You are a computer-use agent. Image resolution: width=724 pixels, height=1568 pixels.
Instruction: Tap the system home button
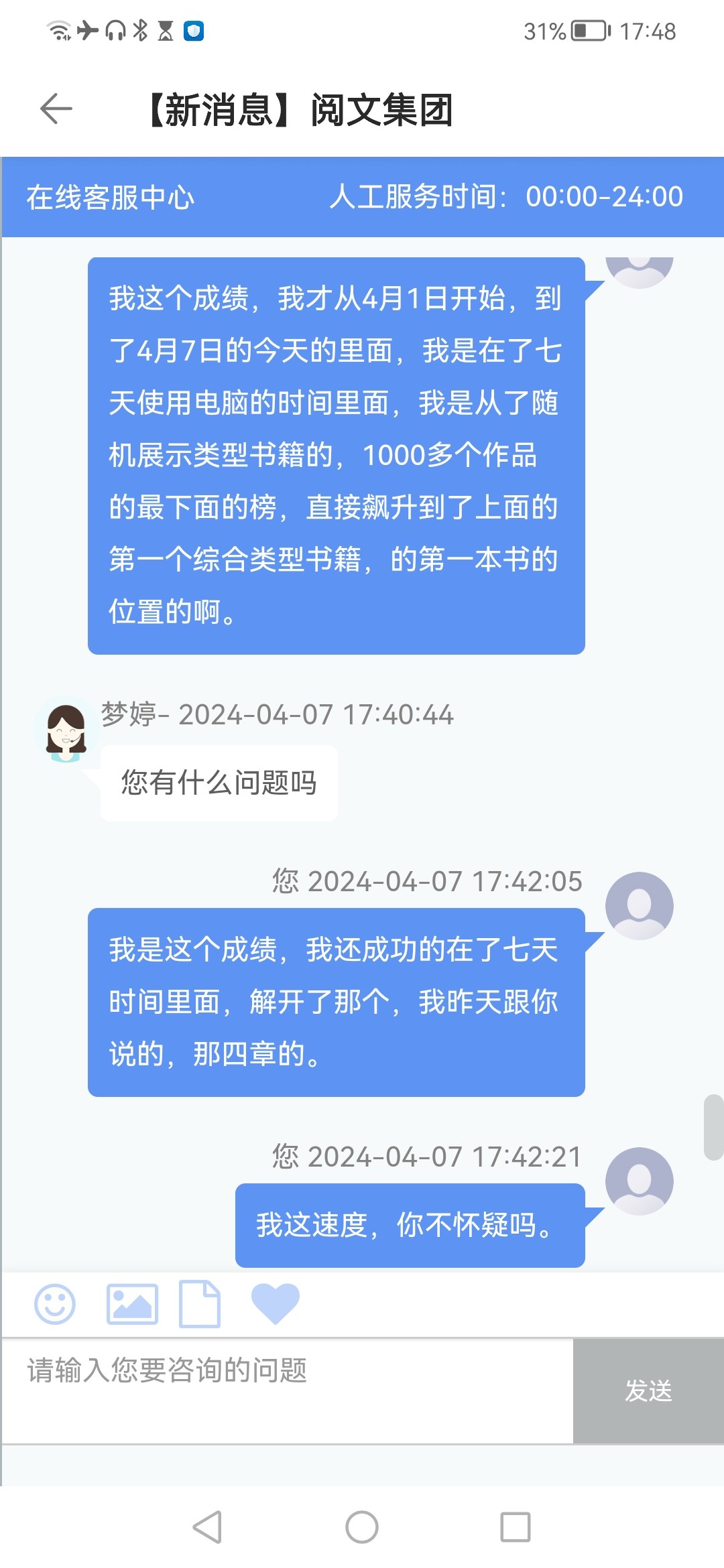362,1527
